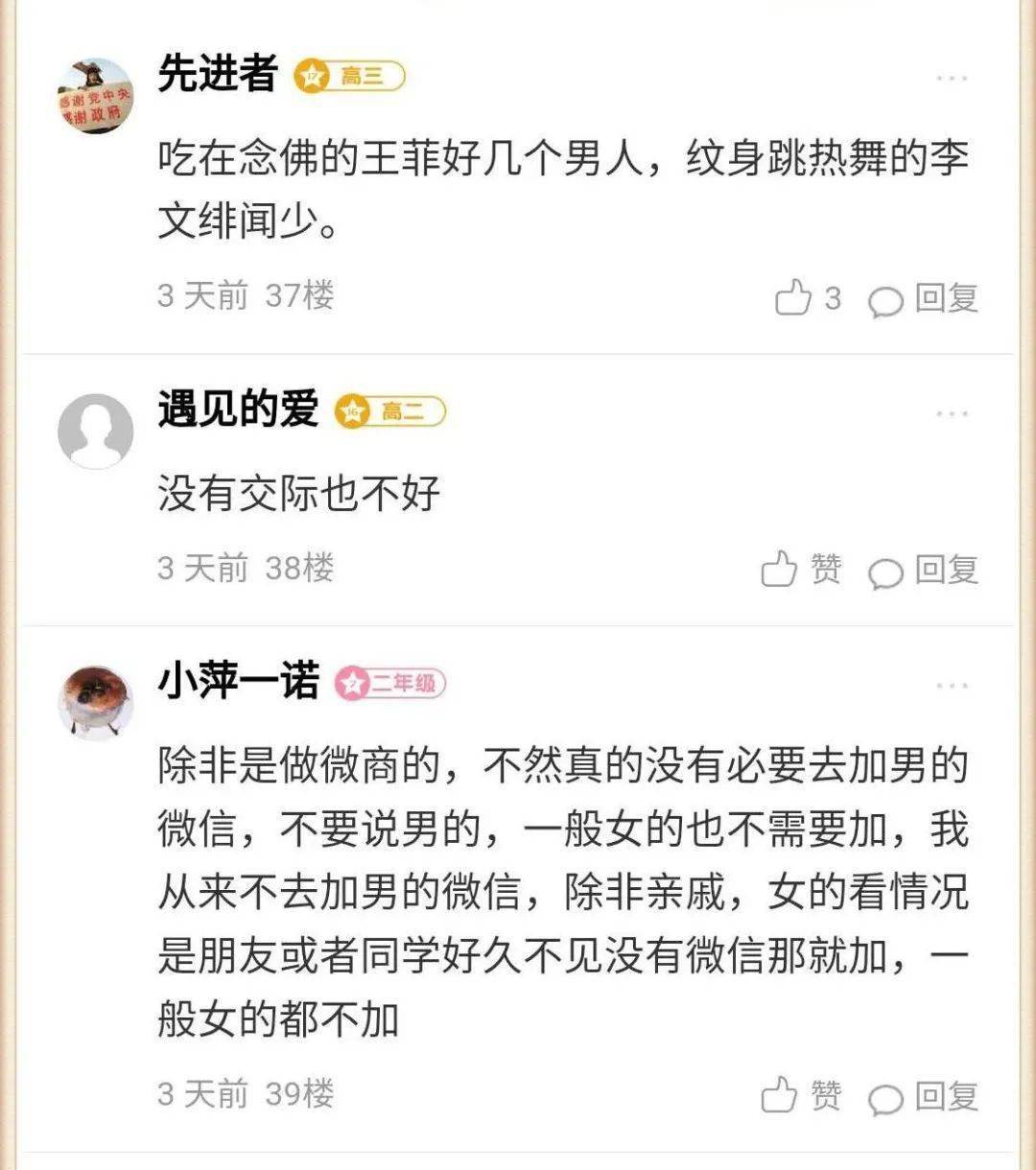Open more options on 先进者's comment
The image size is (1036, 1170).
pyautogui.click(x=952, y=79)
